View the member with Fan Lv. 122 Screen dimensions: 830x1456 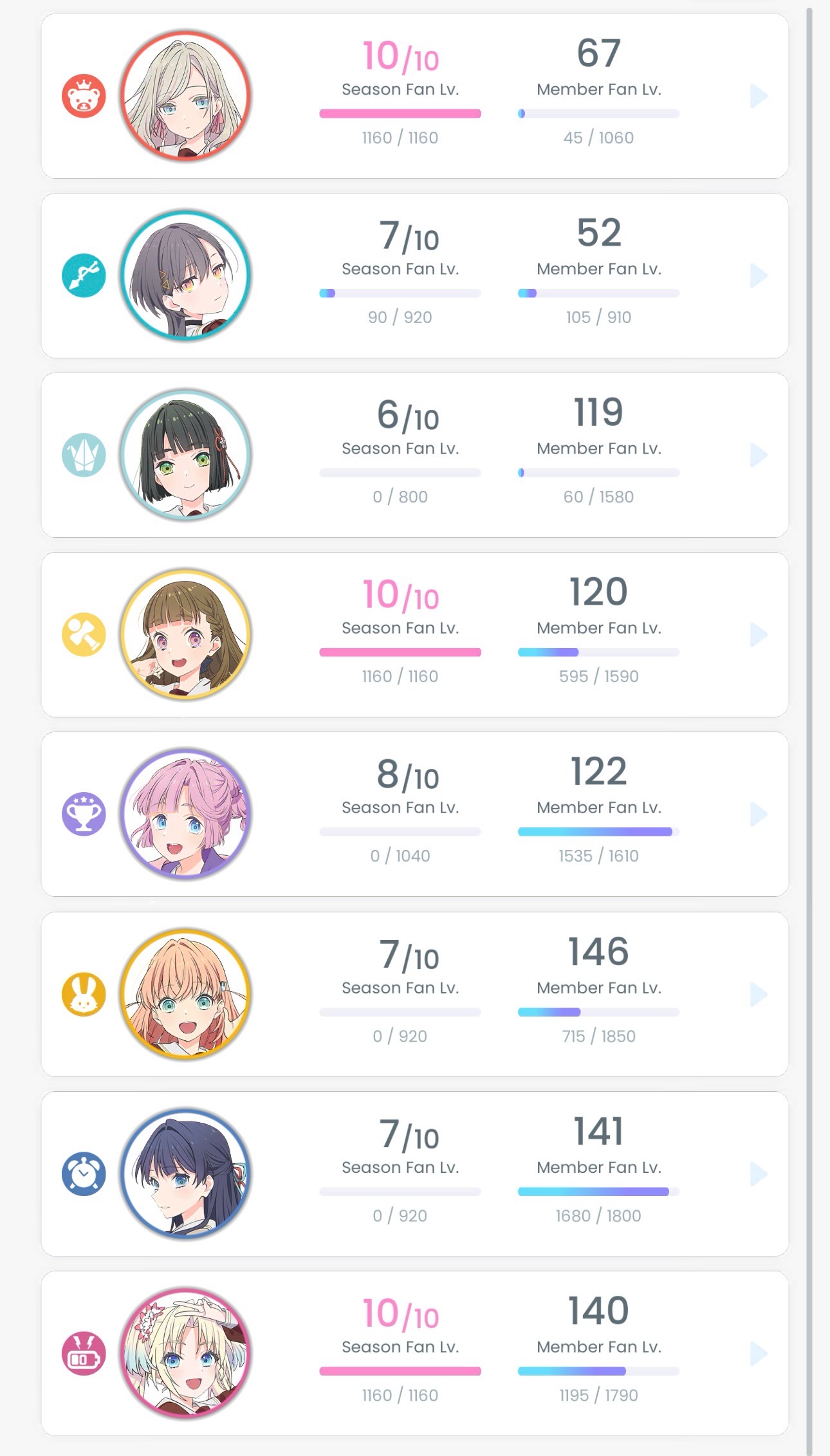[415, 814]
